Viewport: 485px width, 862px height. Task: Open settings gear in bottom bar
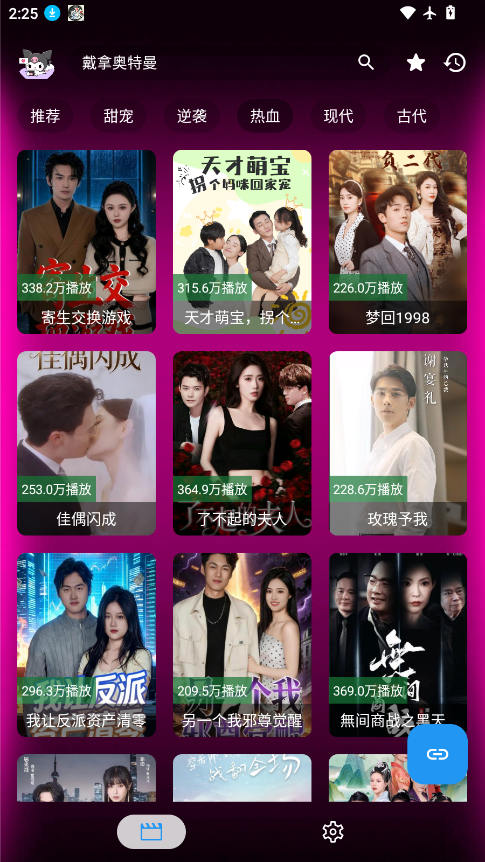pos(333,832)
